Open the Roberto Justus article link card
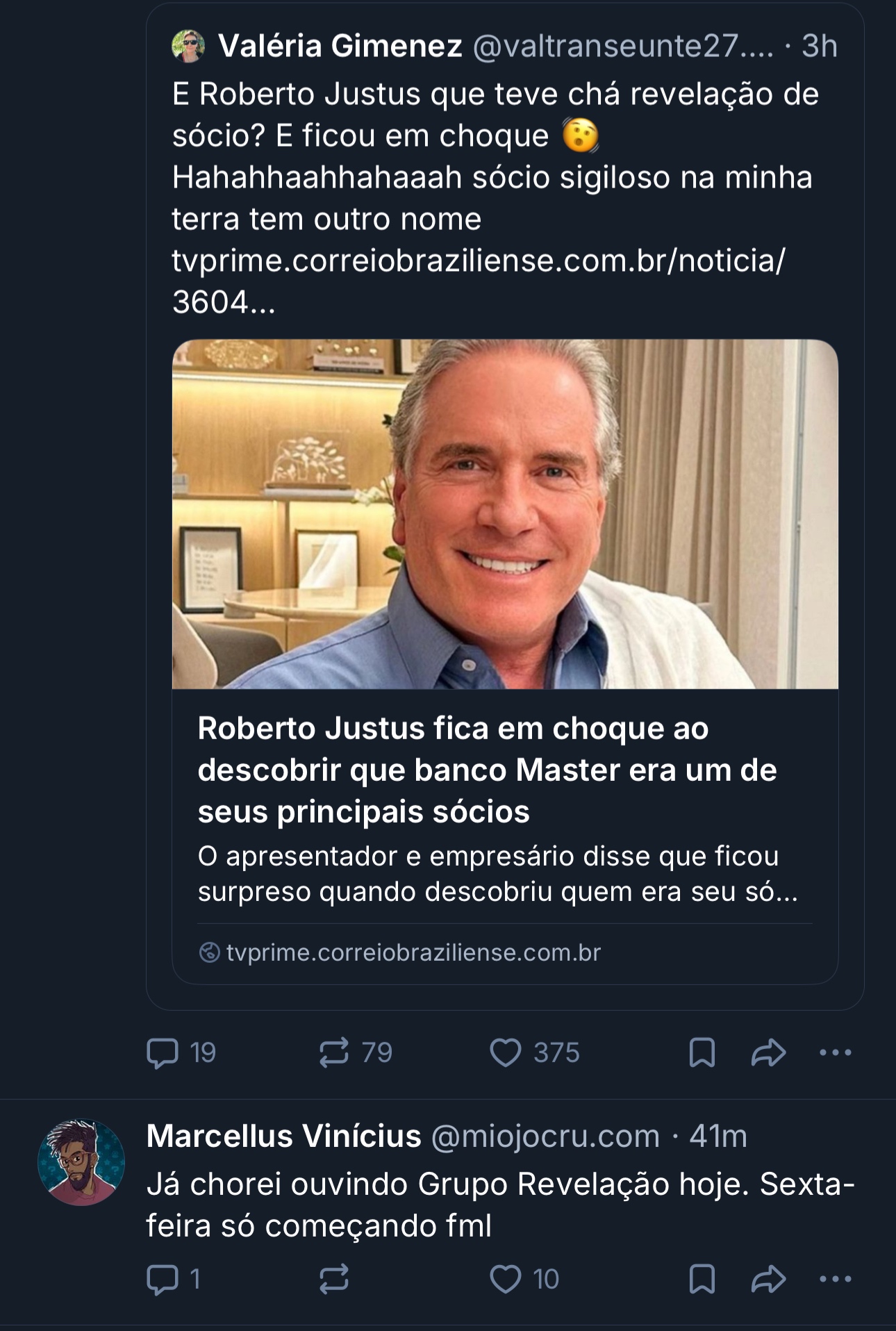Screen dimensions: 896x1331 (x=504, y=770)
